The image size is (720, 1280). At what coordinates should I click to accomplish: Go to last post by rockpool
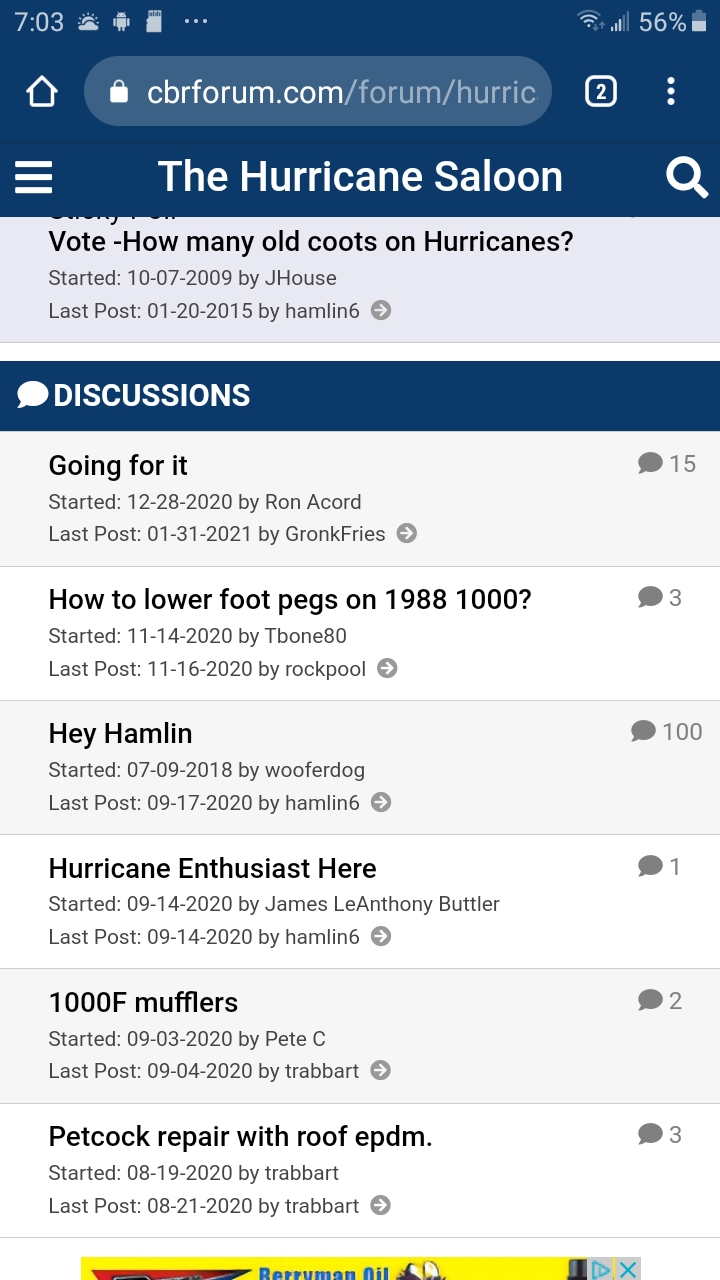[x=388, y=668]
